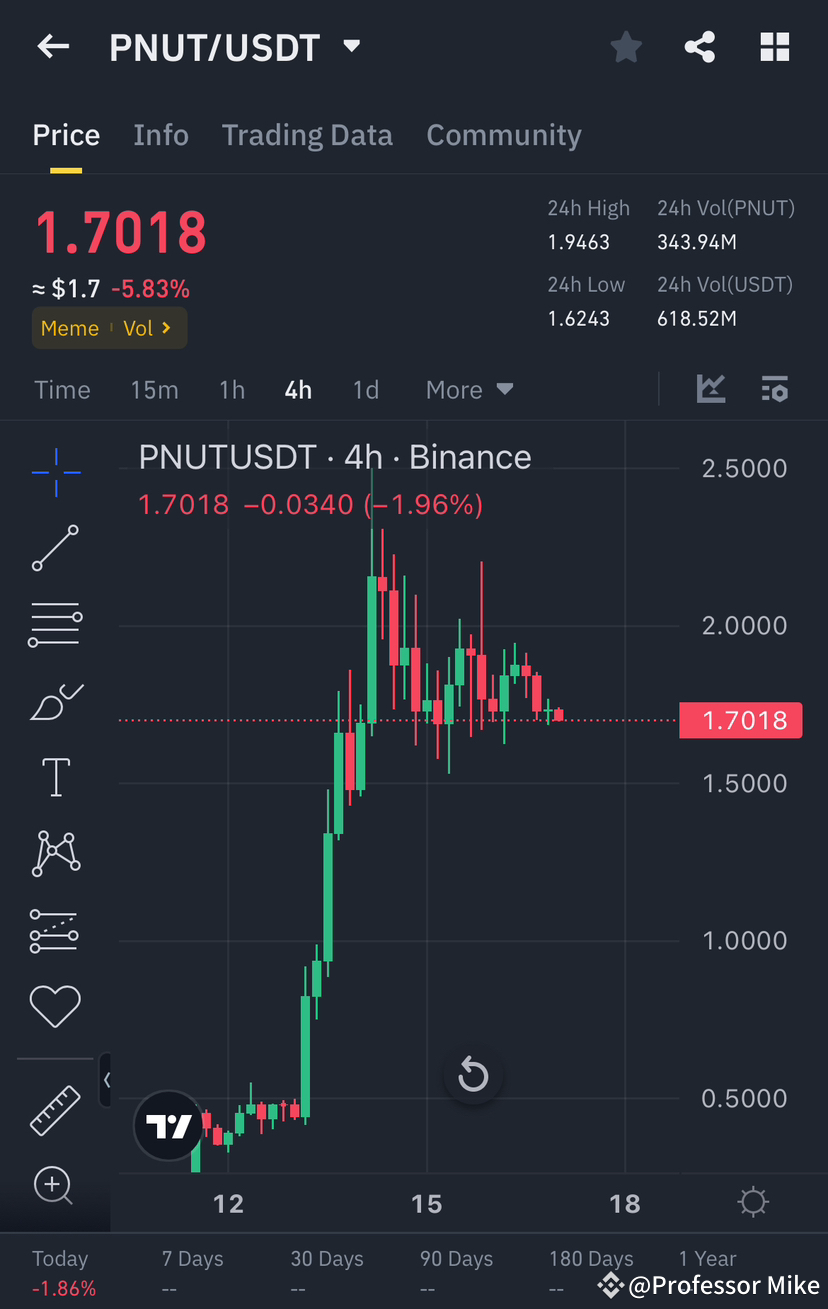Open the PNUT/USDT pair selector dropdown
This screenshot has height=1309, width=828.
(x=351, y=46)
